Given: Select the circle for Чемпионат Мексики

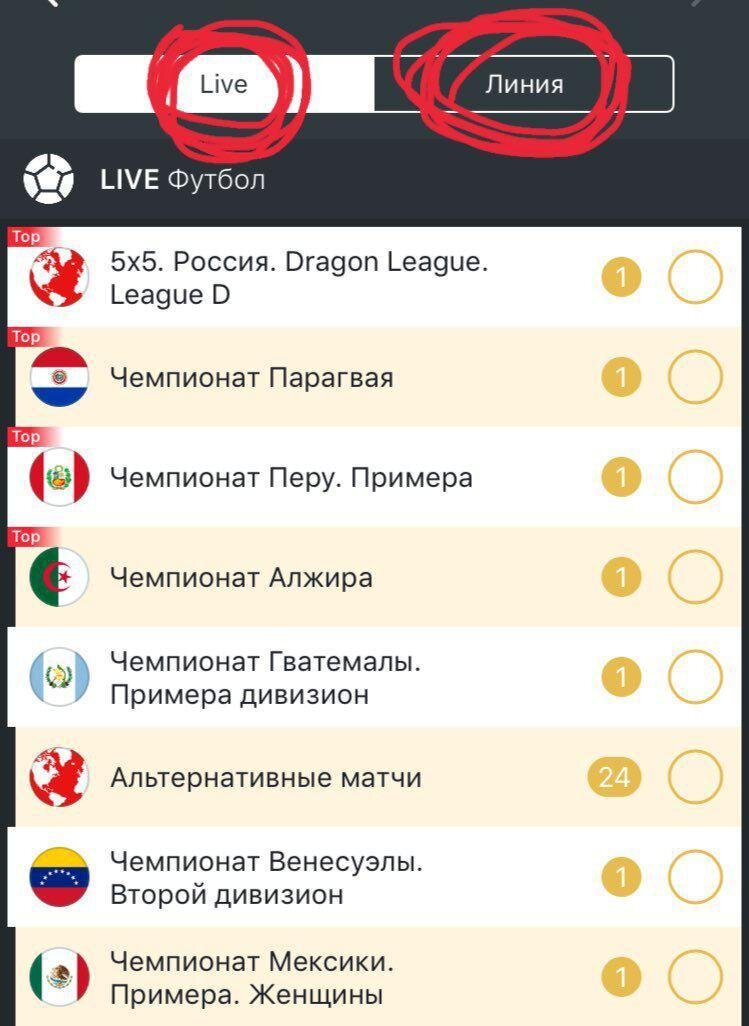Looking at the screenshot, I should [695, 978].
